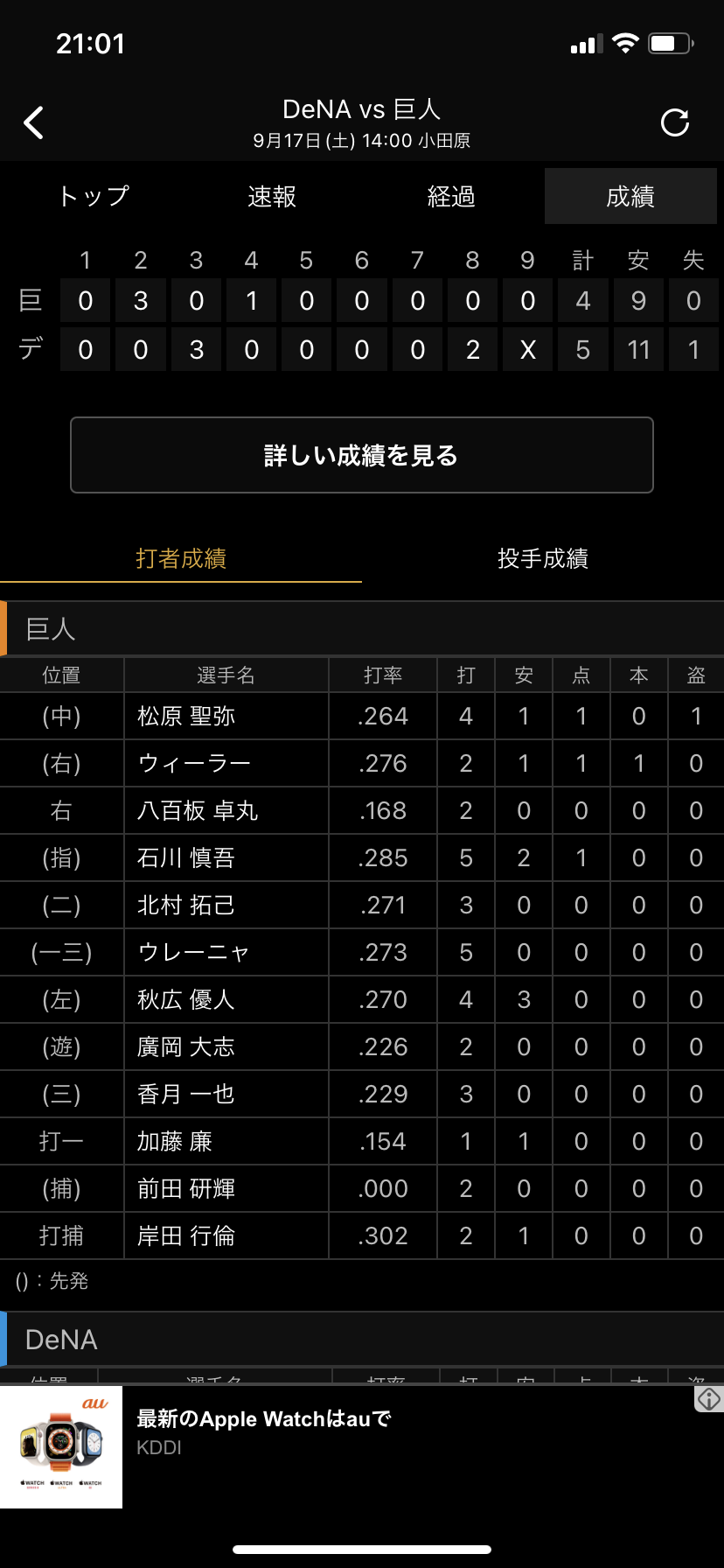724x1568 pixels.
Task: Switch to 投手成績 stats
Action: pyautogui.click(x=543, y=558)
